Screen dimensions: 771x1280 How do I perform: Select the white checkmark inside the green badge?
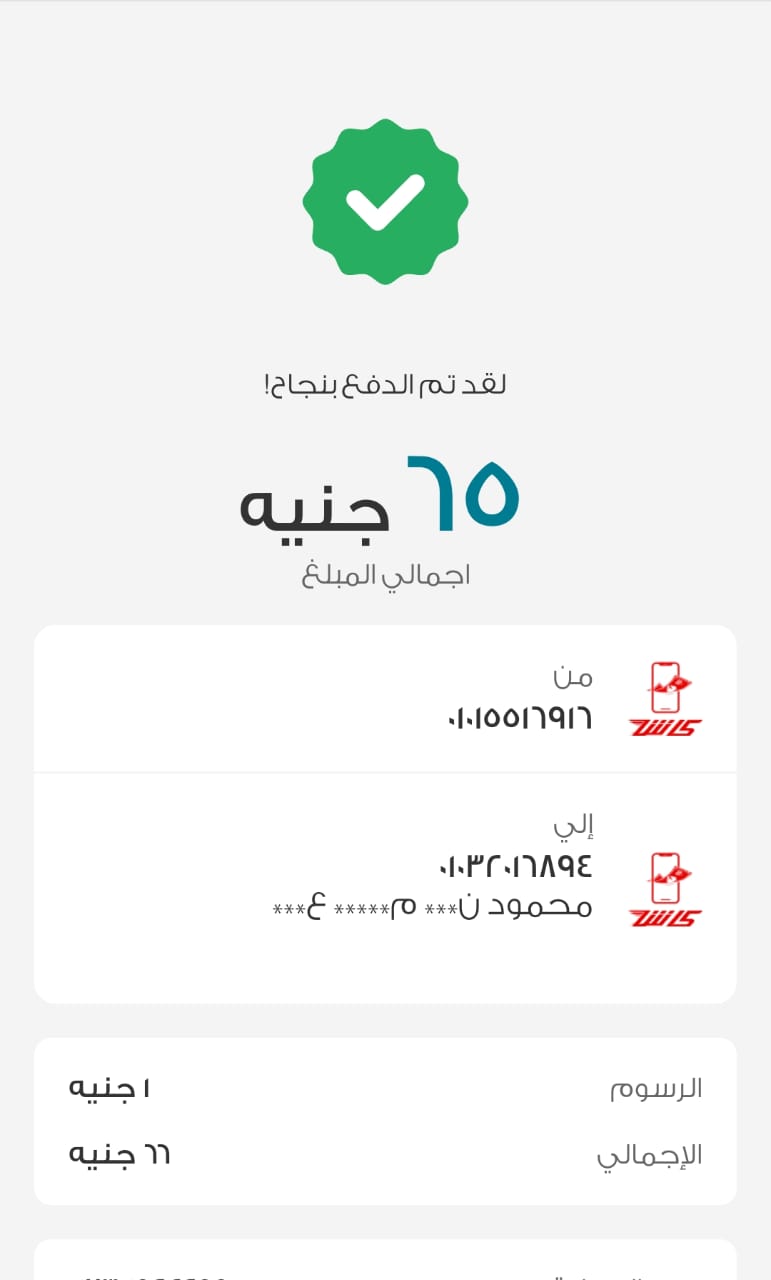385,200
